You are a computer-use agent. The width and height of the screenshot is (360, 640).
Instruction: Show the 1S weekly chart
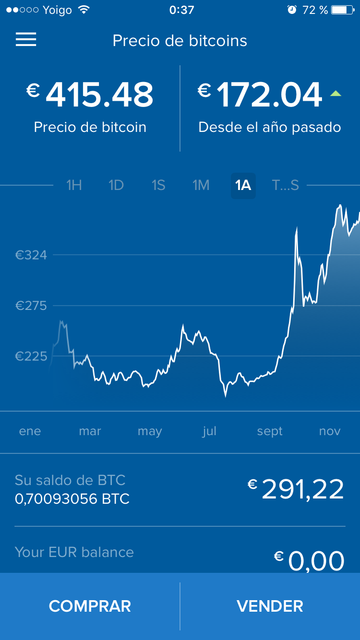point(158,186)
